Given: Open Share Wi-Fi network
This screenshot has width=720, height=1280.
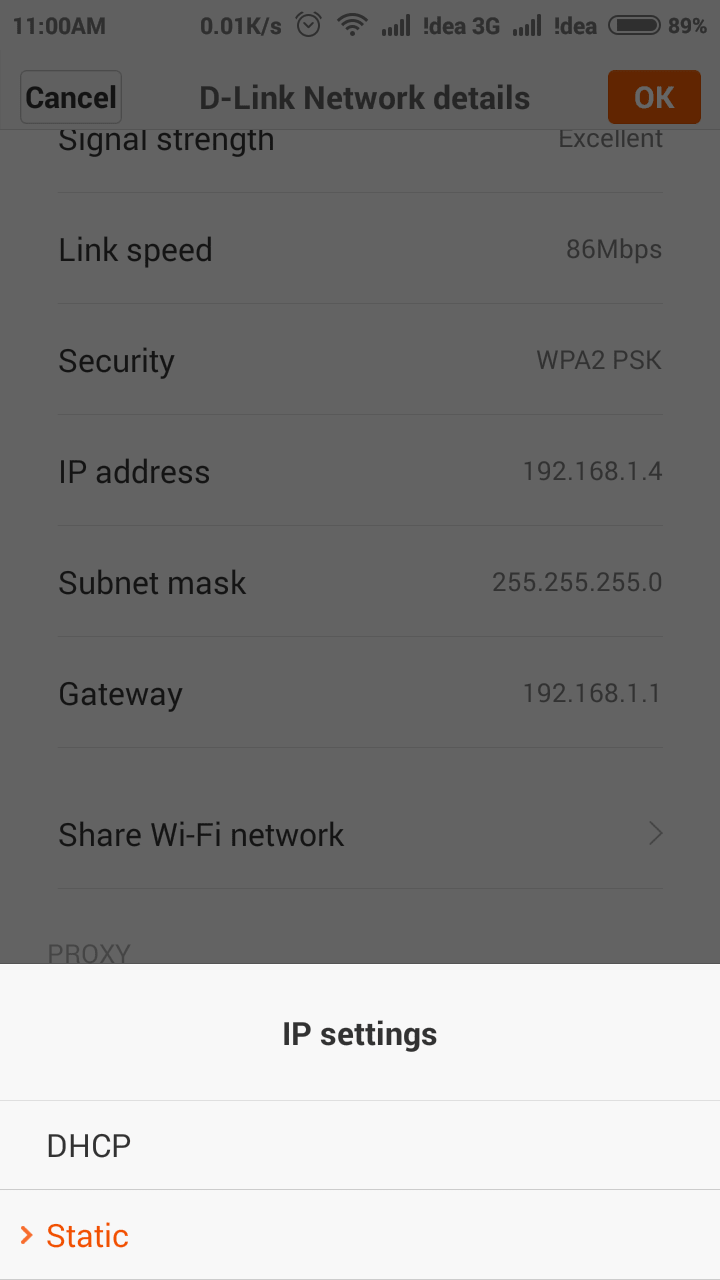Looking at the screenshot, I should click(360, 834).
